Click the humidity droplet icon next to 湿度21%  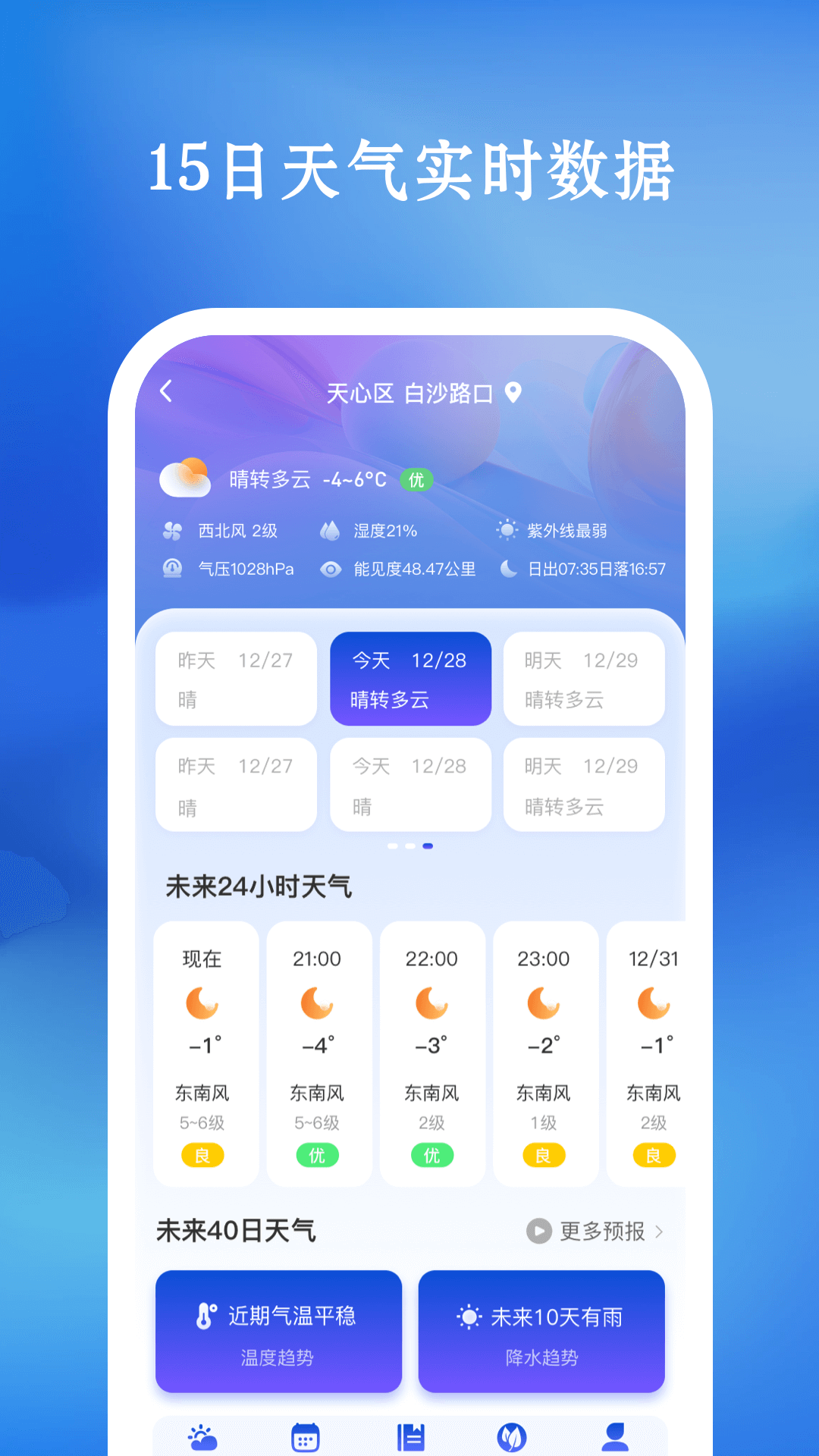pyautogui.click(x=331, y=530)
